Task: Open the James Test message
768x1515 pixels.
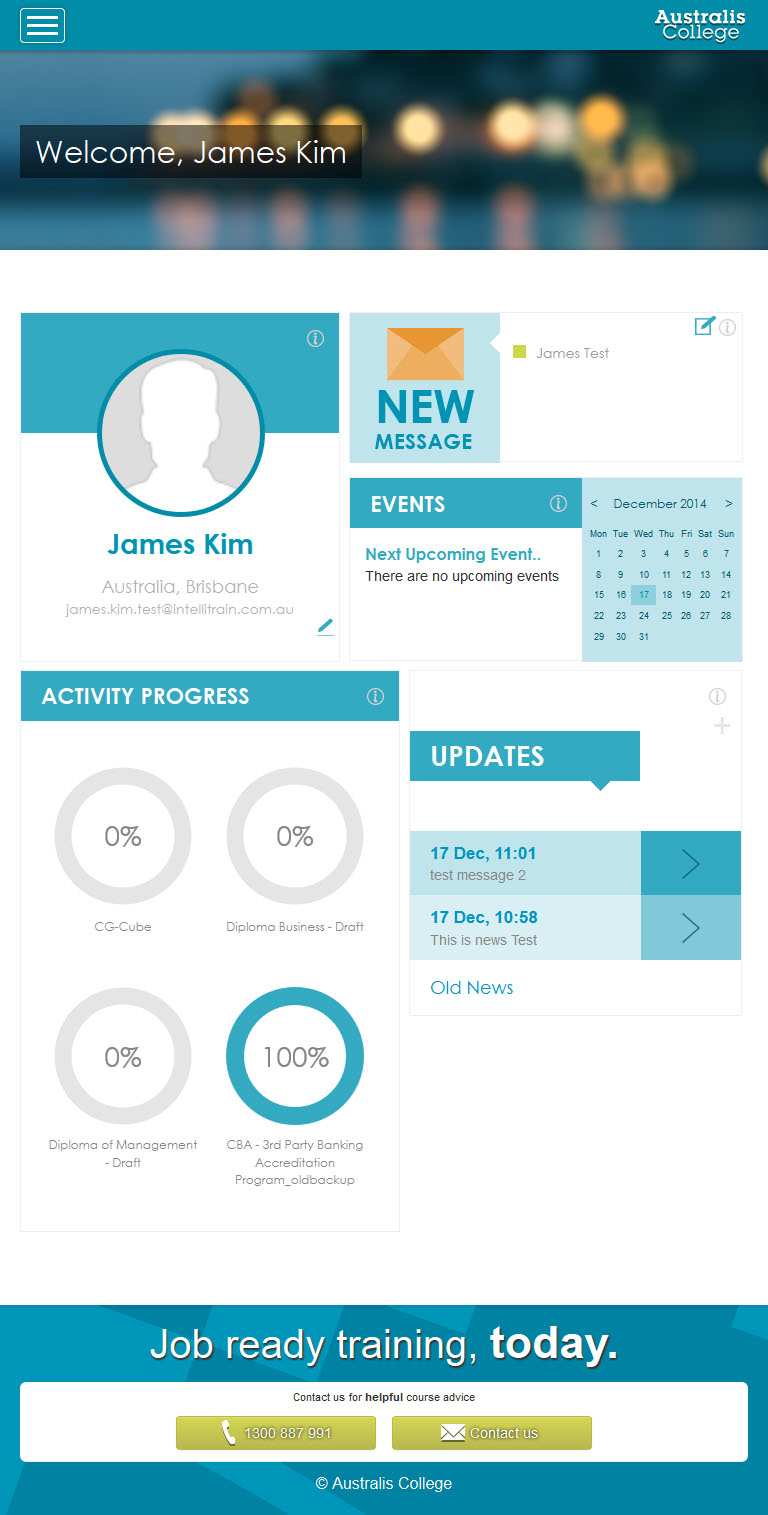Action: (x=572, y=353)
